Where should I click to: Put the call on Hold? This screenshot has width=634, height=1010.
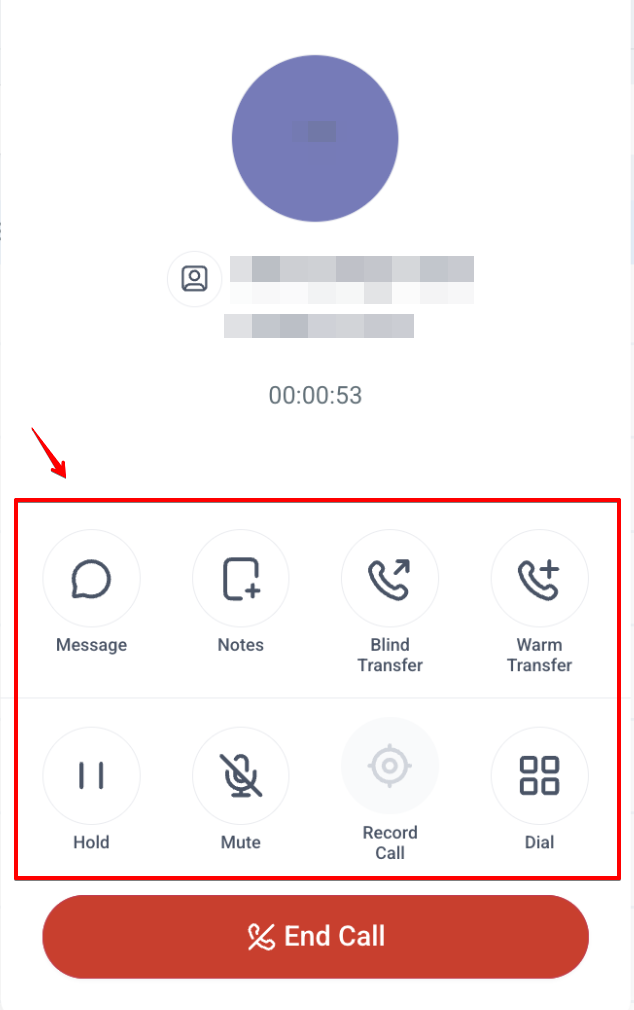(x=91, y=775)
